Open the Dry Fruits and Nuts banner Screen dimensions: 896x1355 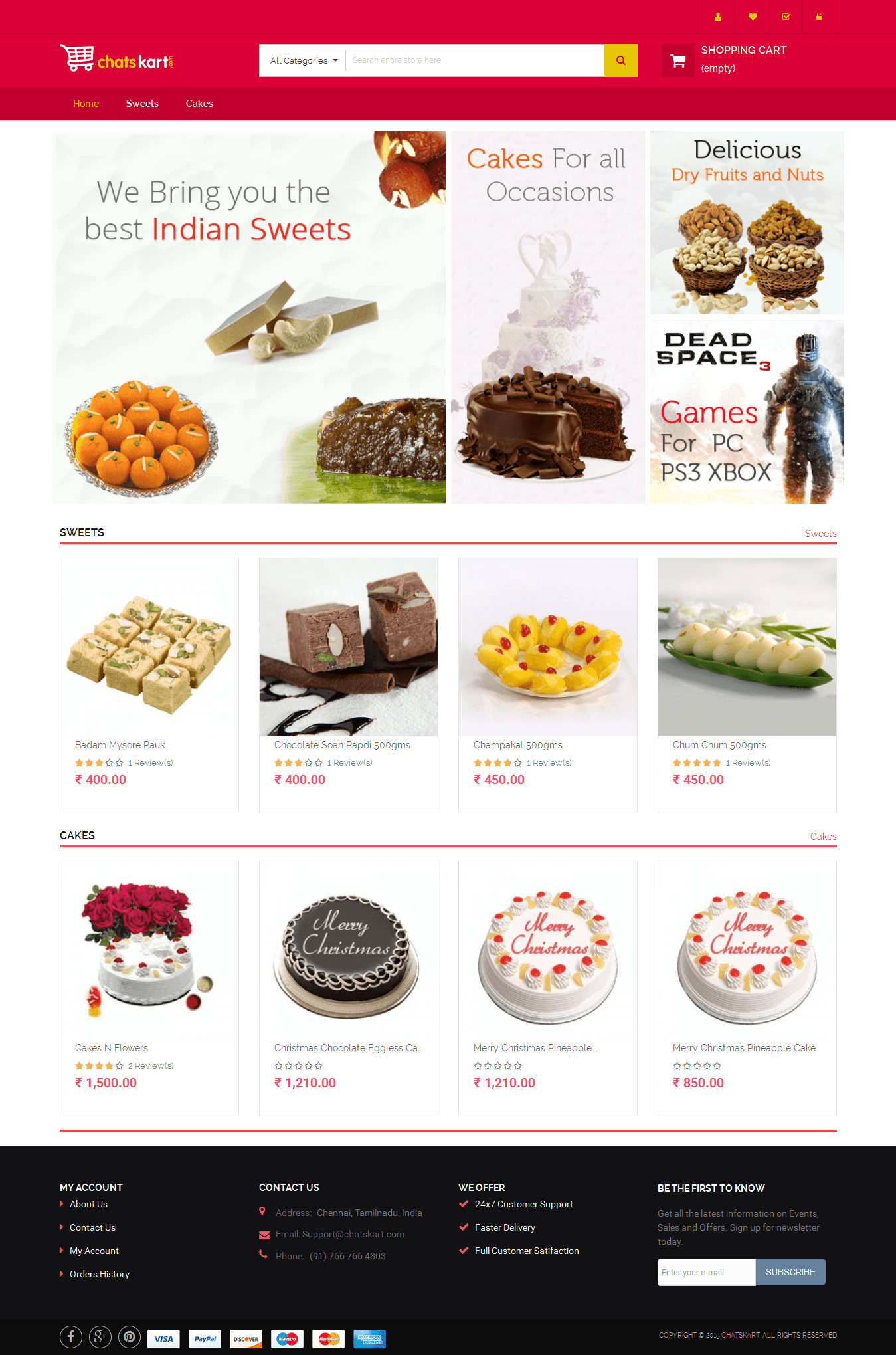point(747,223)
